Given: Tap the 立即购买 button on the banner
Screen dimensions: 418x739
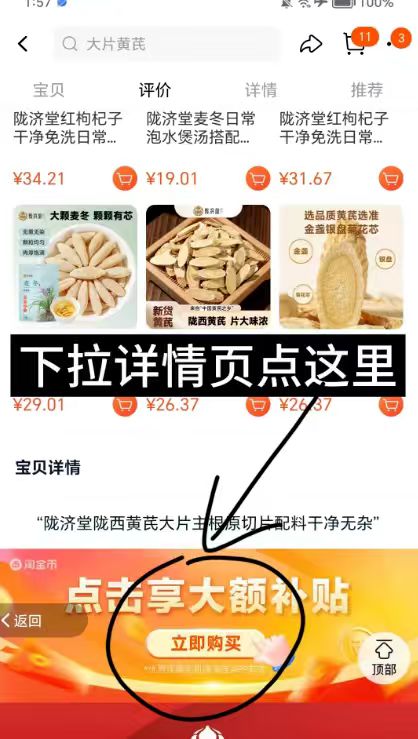Looking at the screenshot, I should (205, 644).
